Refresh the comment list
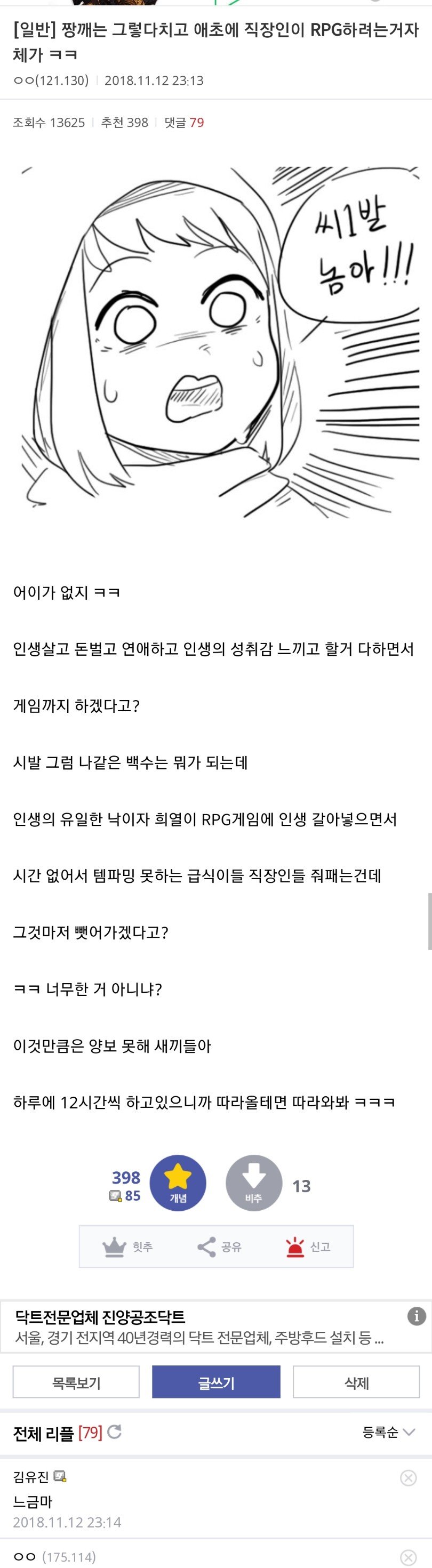Image resolution: width=432 pixels, height=1568 pixels. coord(115,1432)
